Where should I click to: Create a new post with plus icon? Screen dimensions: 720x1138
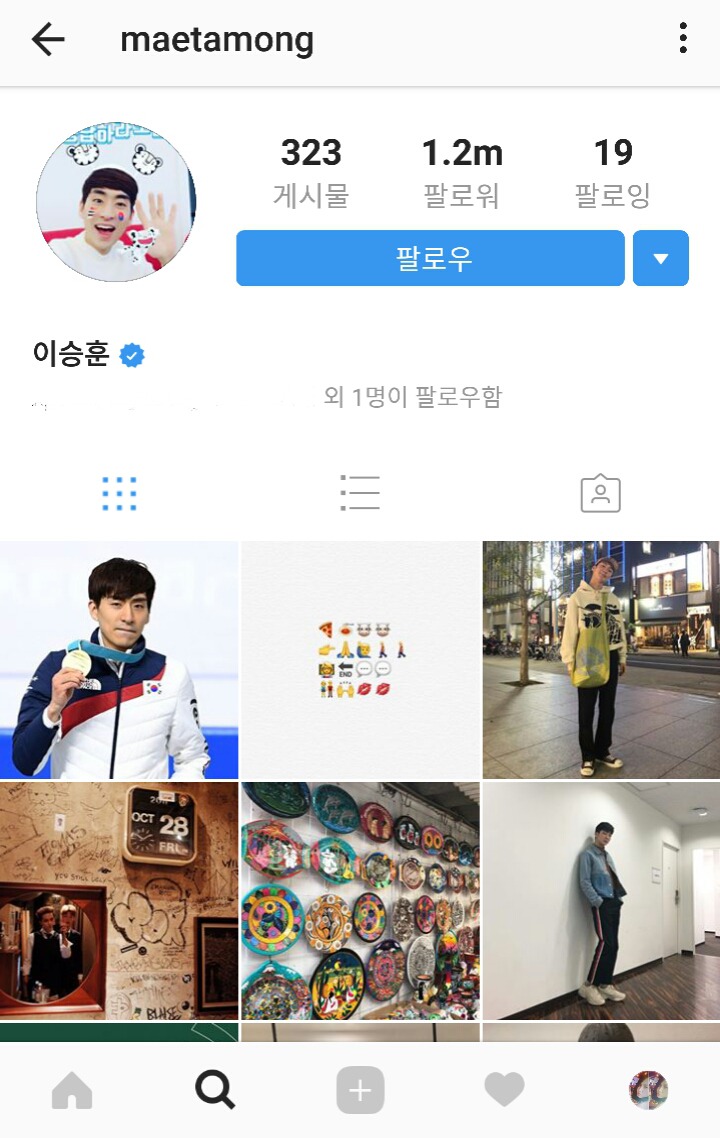click(360, 1090)
